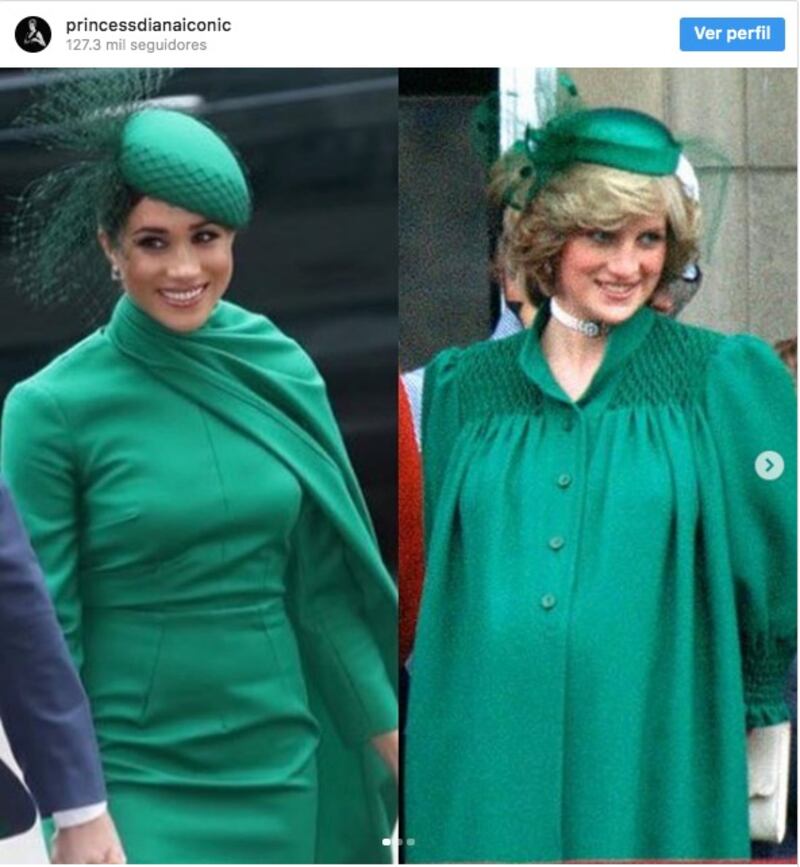
Task: Tap the Ver perfil button
Action: pos(732,33)
